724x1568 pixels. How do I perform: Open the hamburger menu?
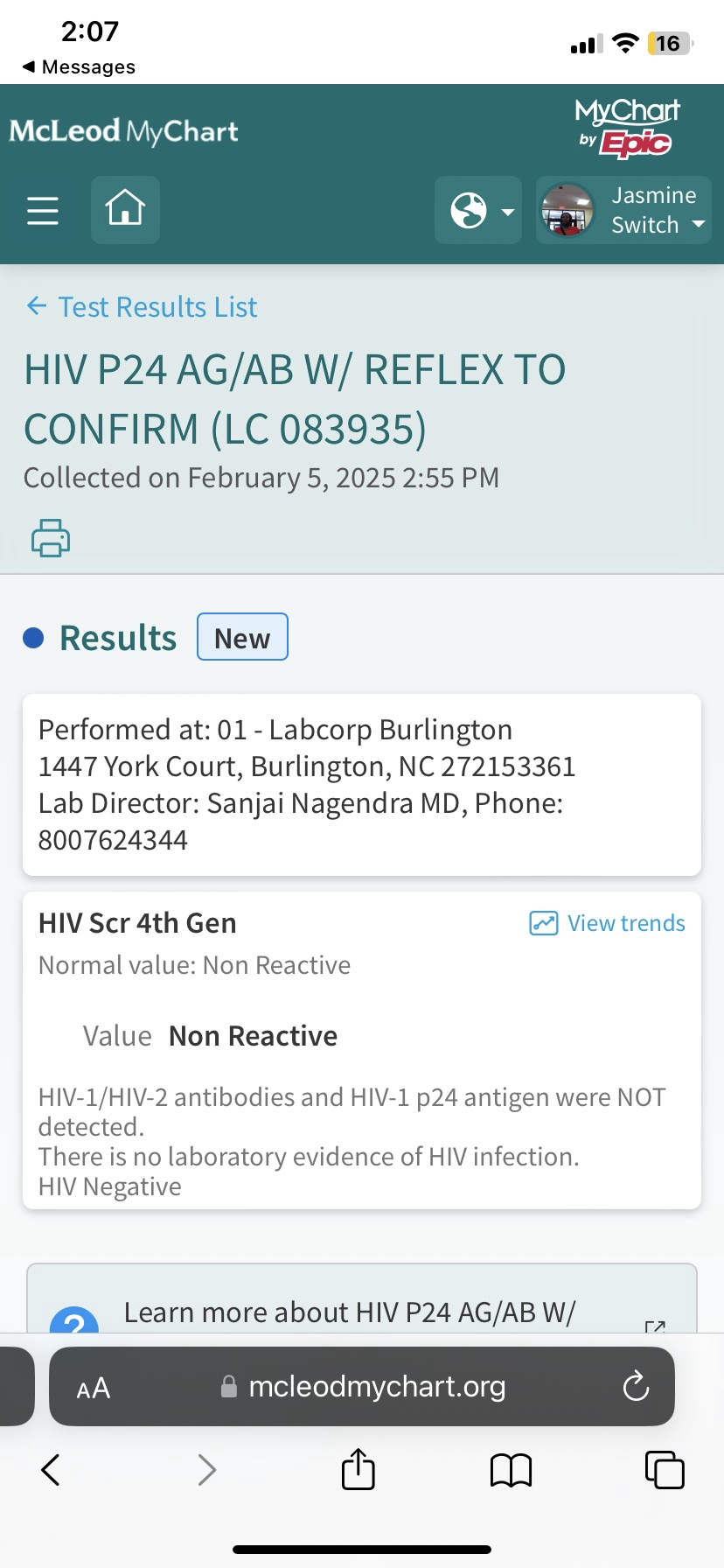point(43,210)
